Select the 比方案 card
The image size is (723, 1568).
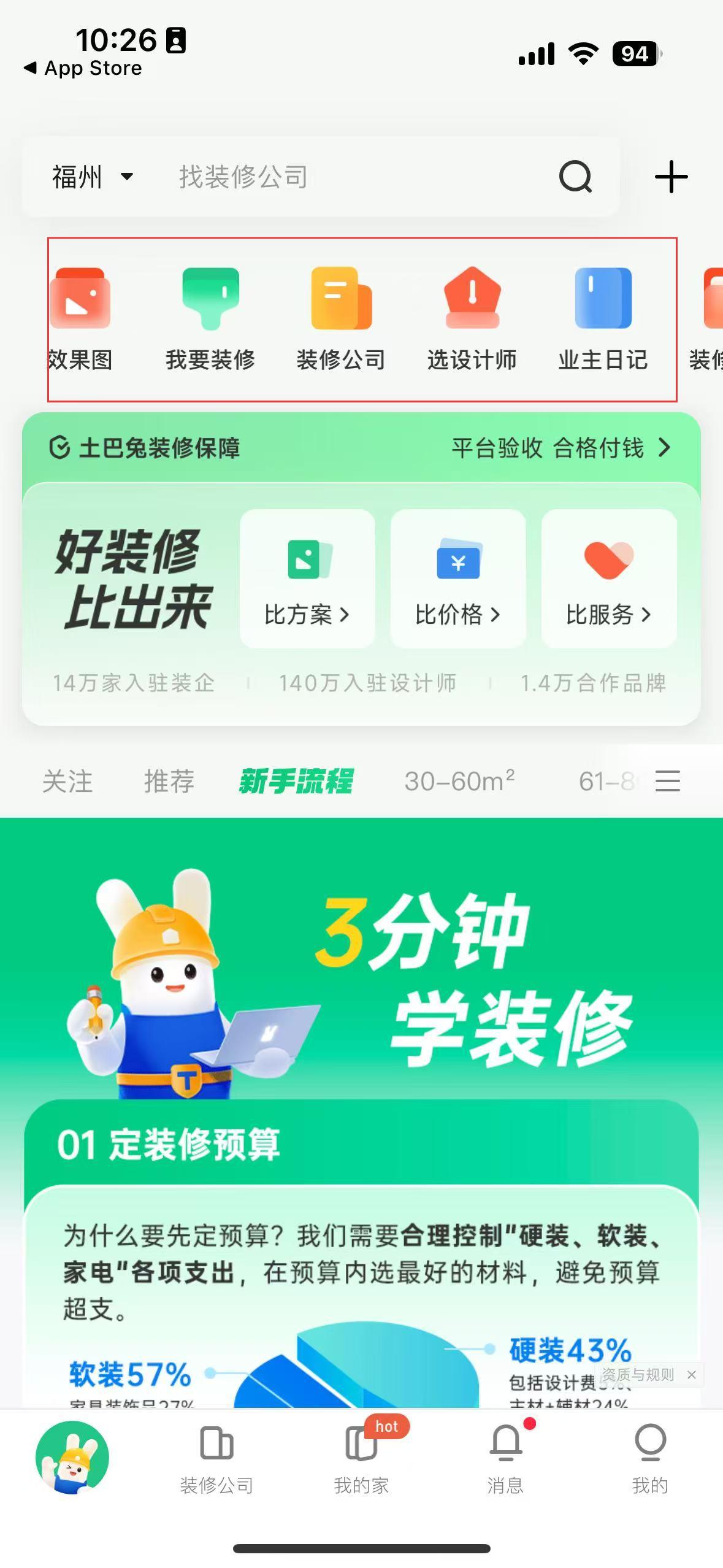coord(307,578)
